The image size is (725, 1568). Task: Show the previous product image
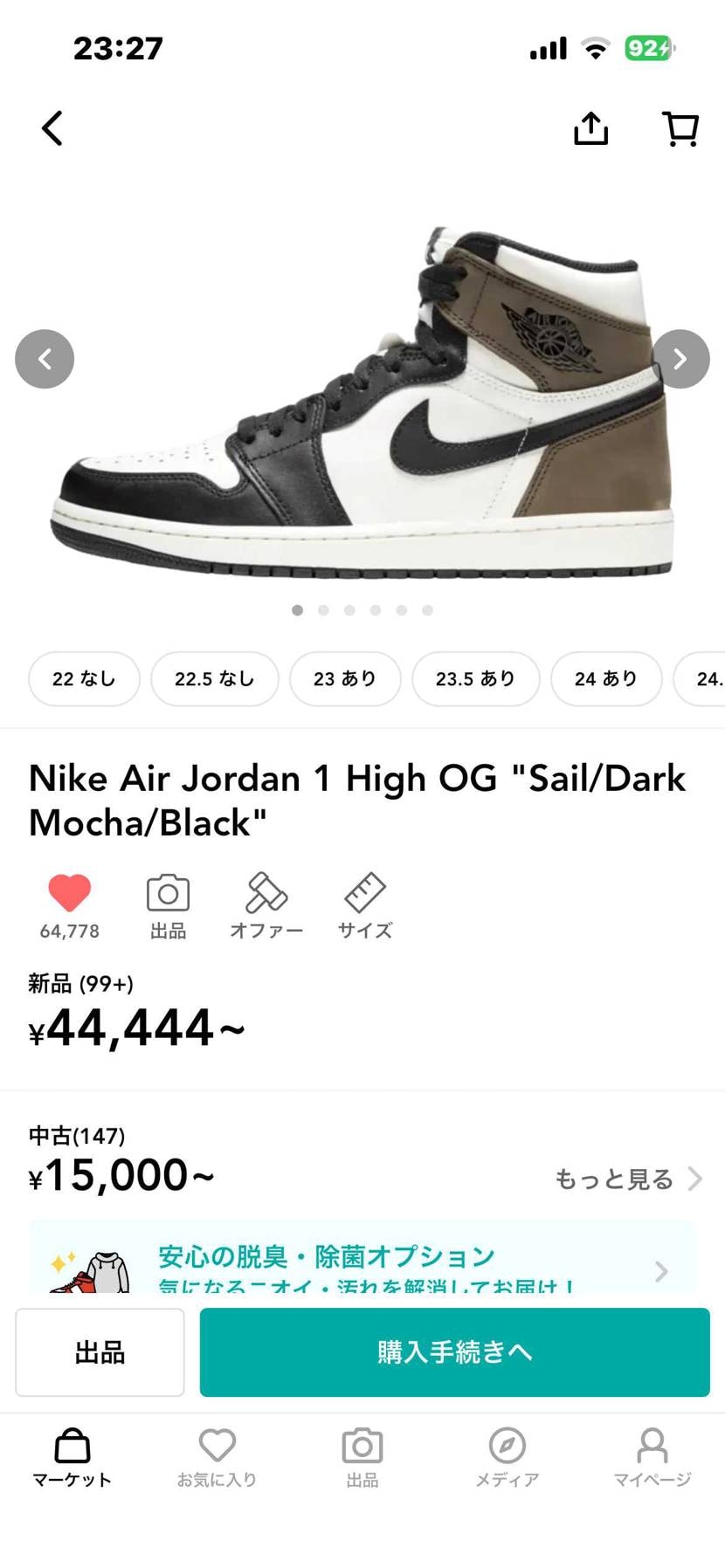tap(45, 359)
